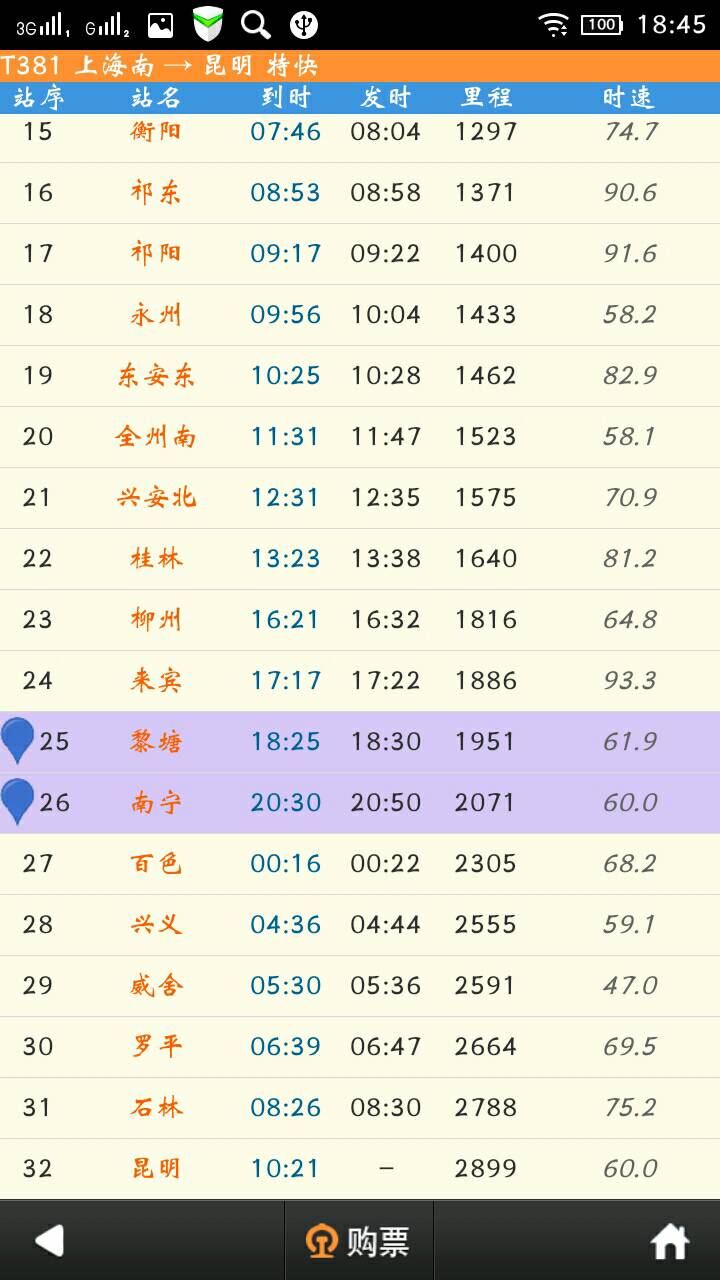
Task: Select the 来宾 station row
Action: (x=360, y=681)
